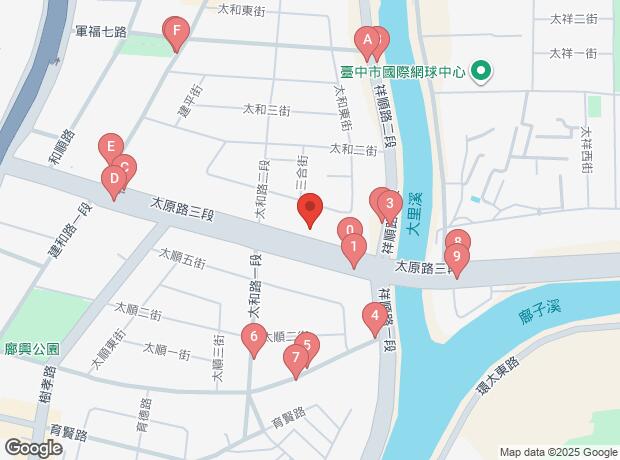Open the map marker numbered 1
The height and width of the screenshot is (460, 620).
click(354, 248)
